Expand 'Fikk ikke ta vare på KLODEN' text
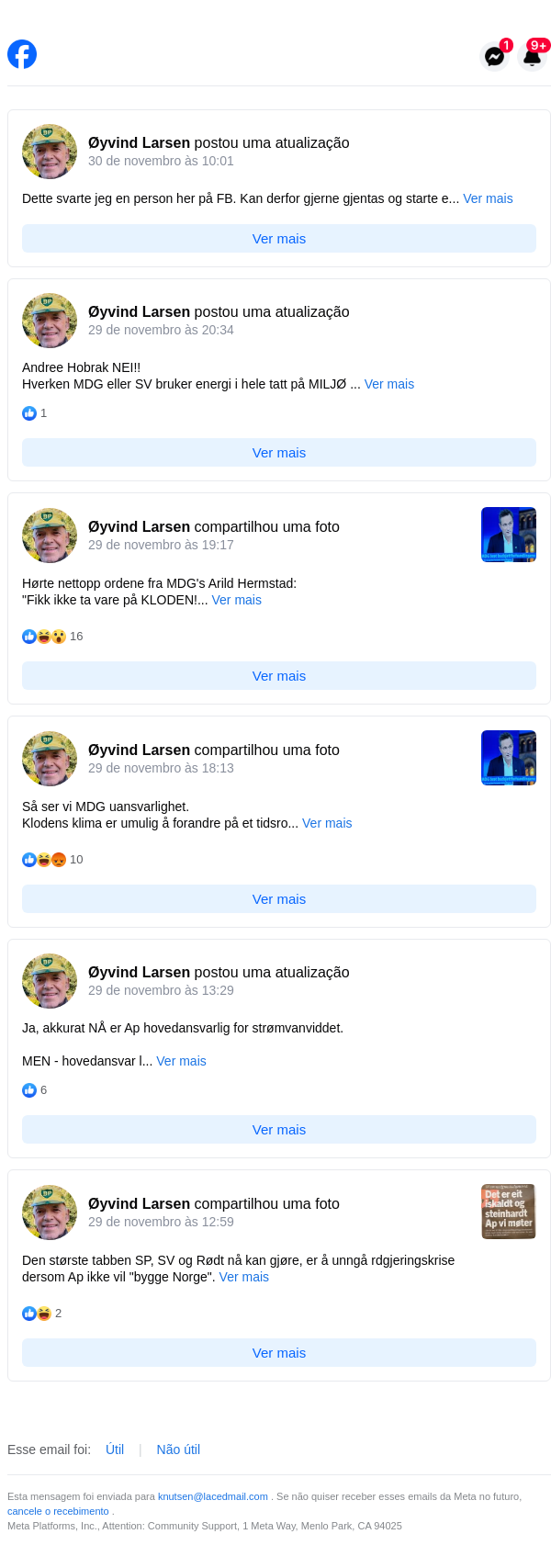The height and width of the screenshot is (1568, 551). click(236, 600)
